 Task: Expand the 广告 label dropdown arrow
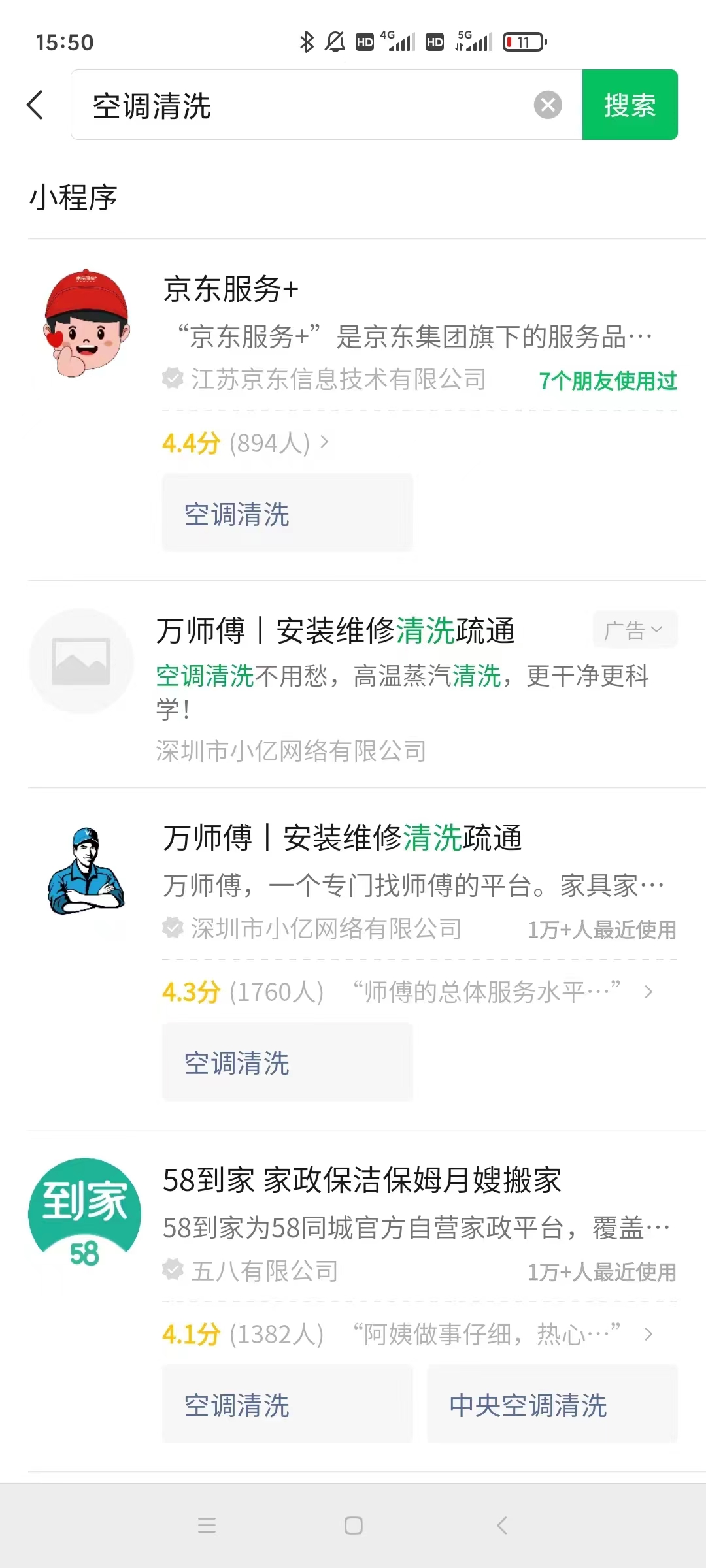pyautogui.click(x=658, y=629)
